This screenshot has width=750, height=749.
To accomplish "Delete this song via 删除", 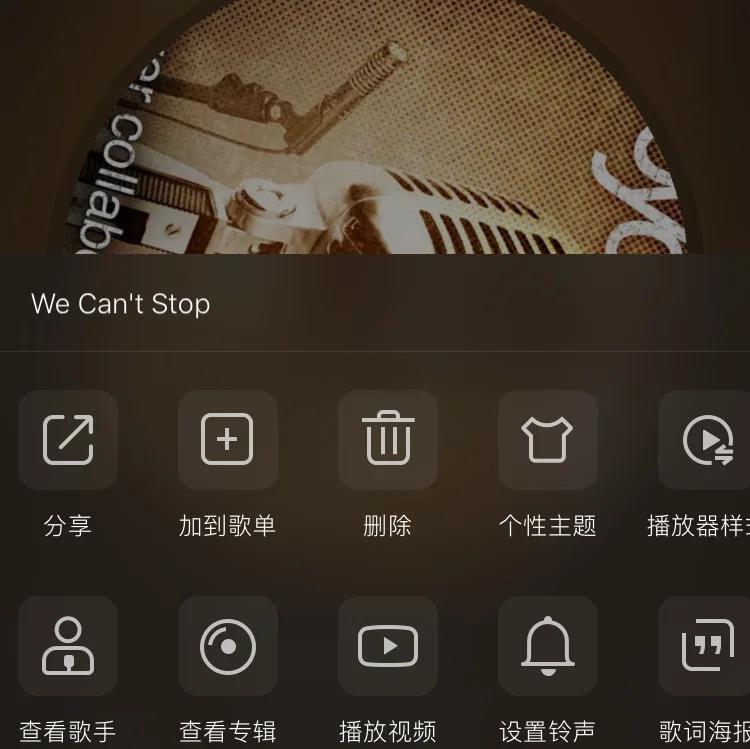I will pos(388,440).
